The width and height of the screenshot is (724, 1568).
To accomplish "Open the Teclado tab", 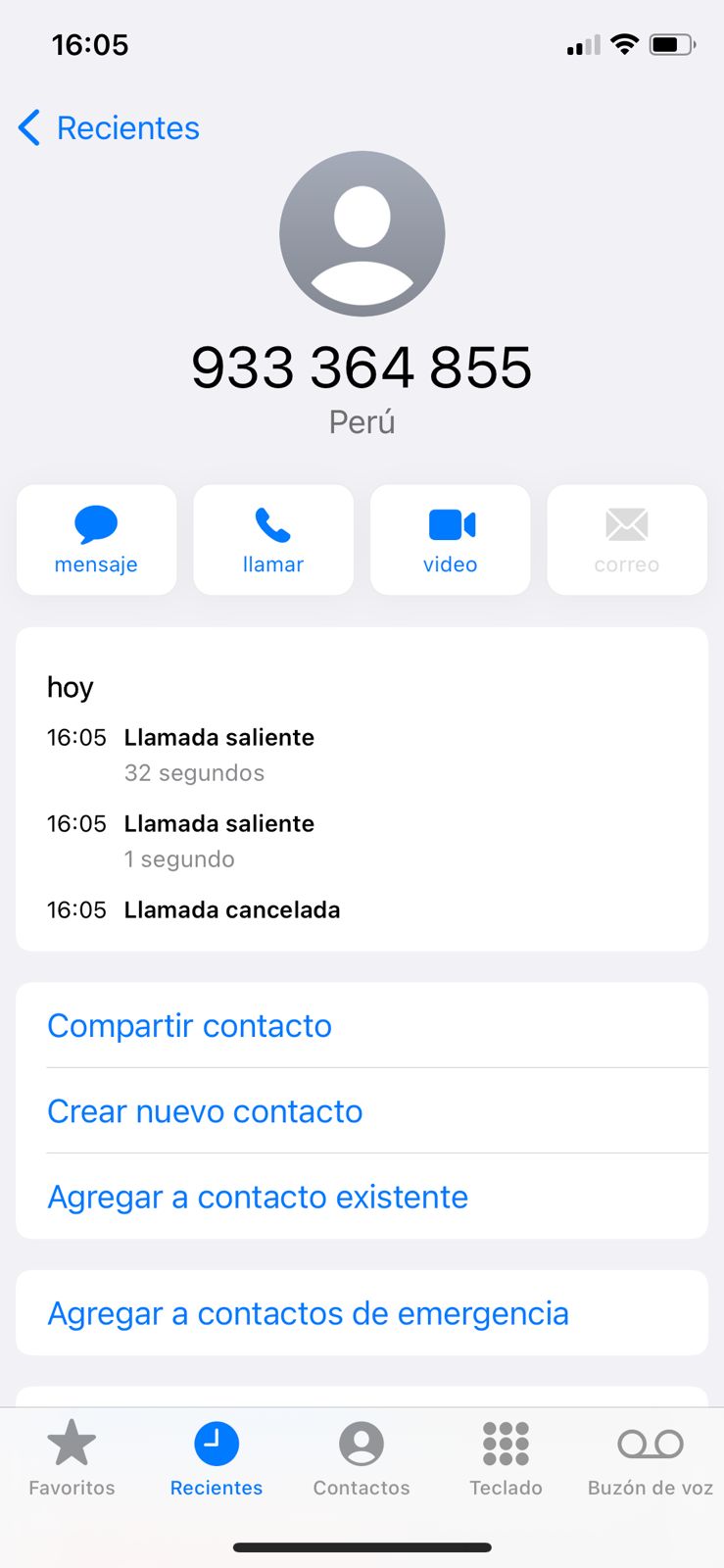I will point(506,1458).
